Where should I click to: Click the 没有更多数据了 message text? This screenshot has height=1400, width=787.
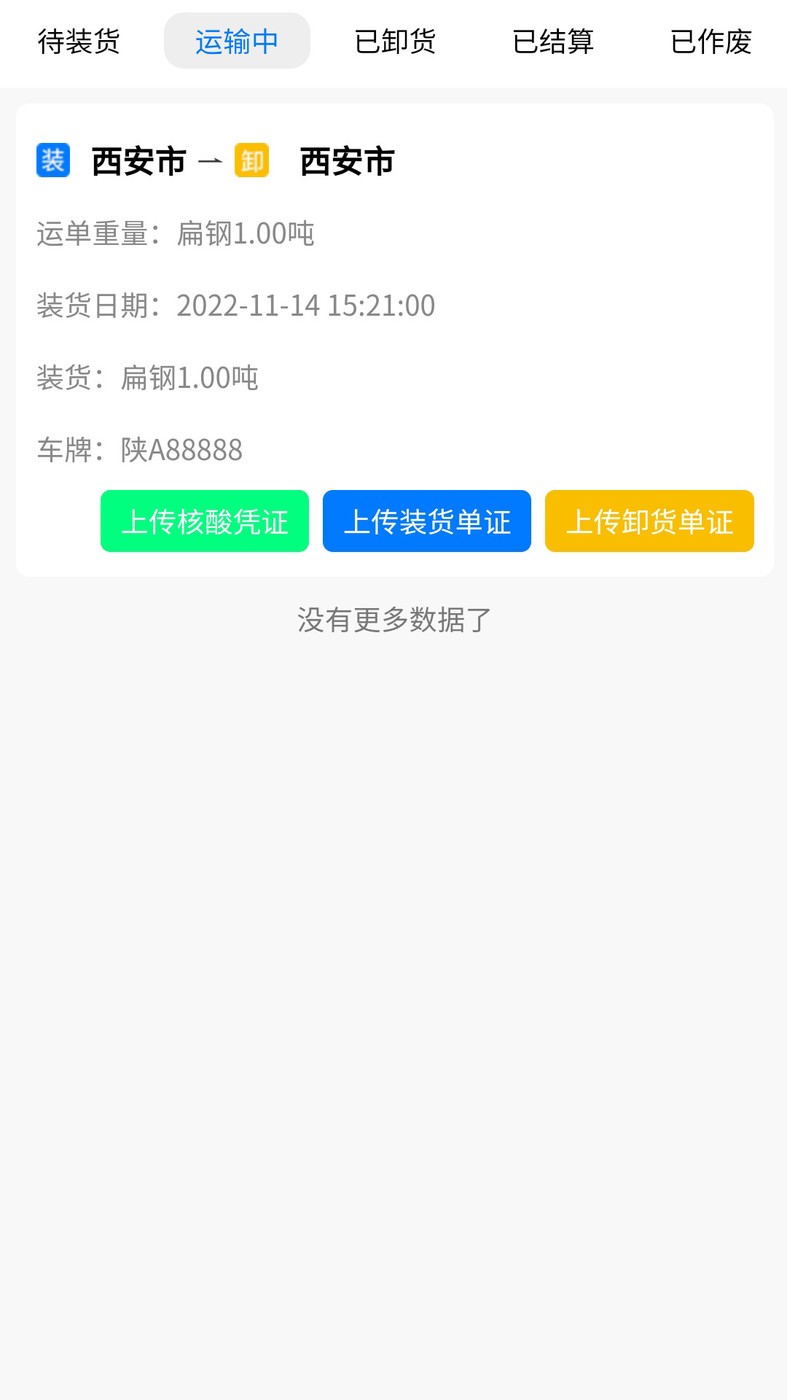pyautogui.click(x=393, y=620)
